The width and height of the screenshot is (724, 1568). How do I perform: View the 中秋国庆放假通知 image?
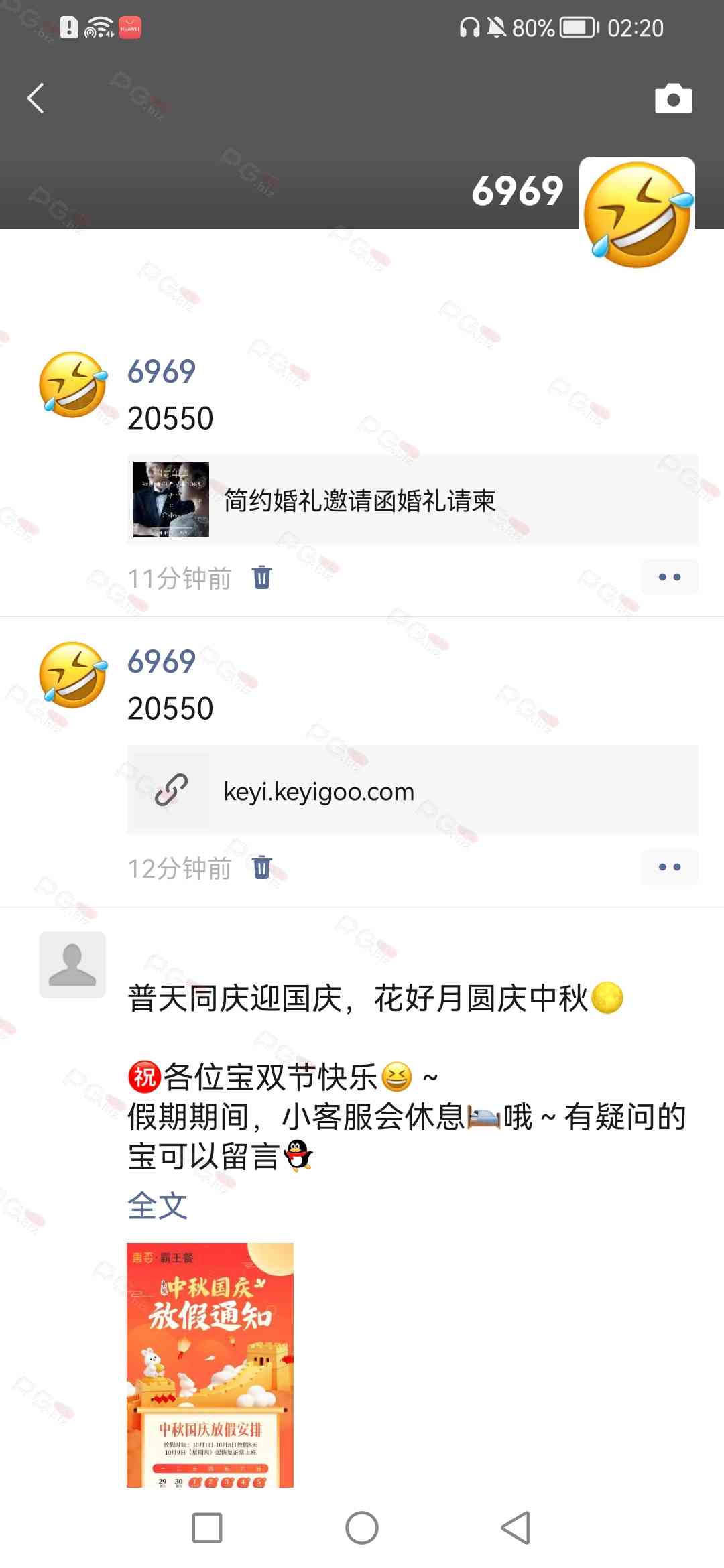tap(210, 1364)
